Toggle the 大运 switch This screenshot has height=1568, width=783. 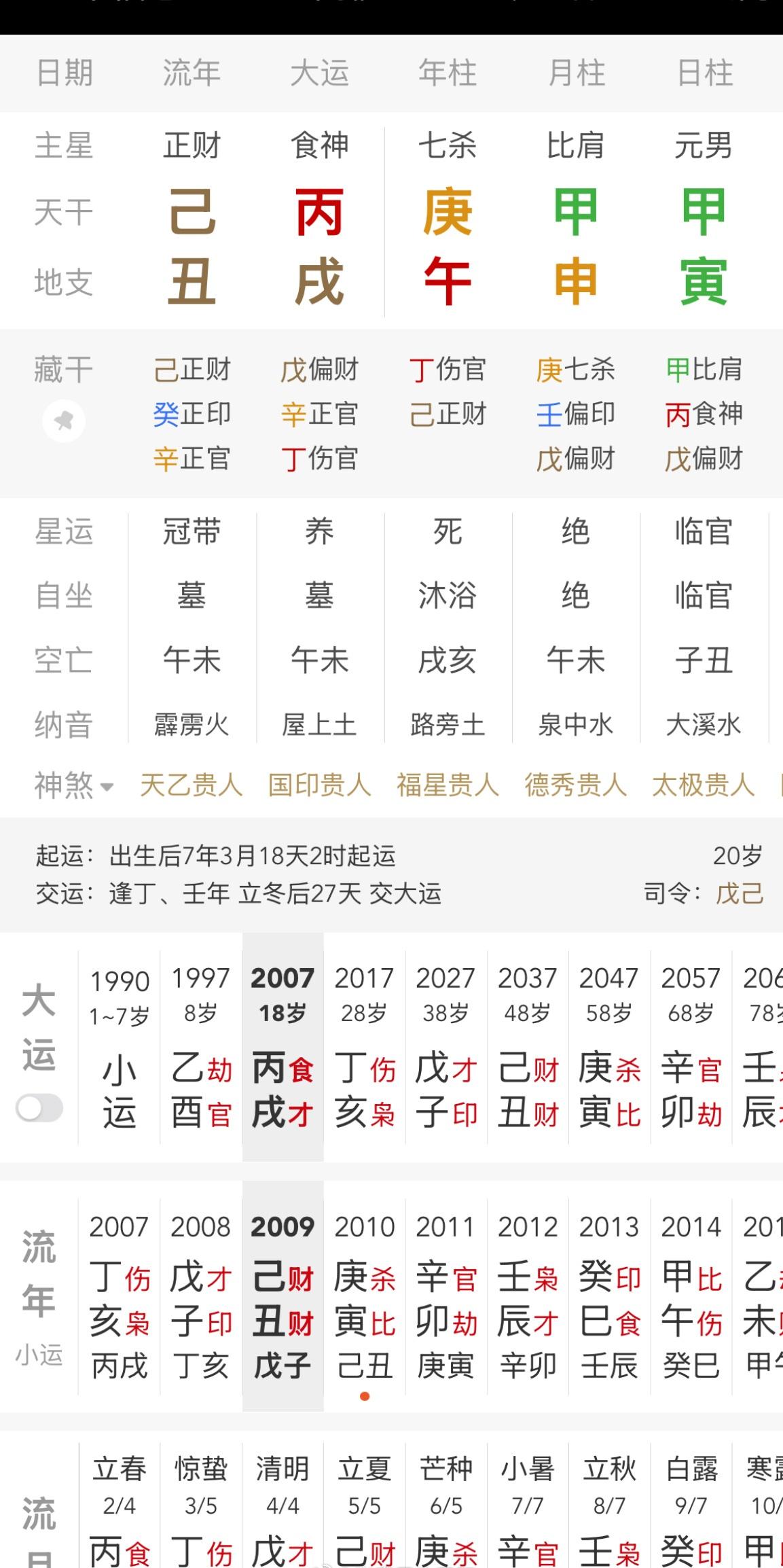[x=39, y=1108]
